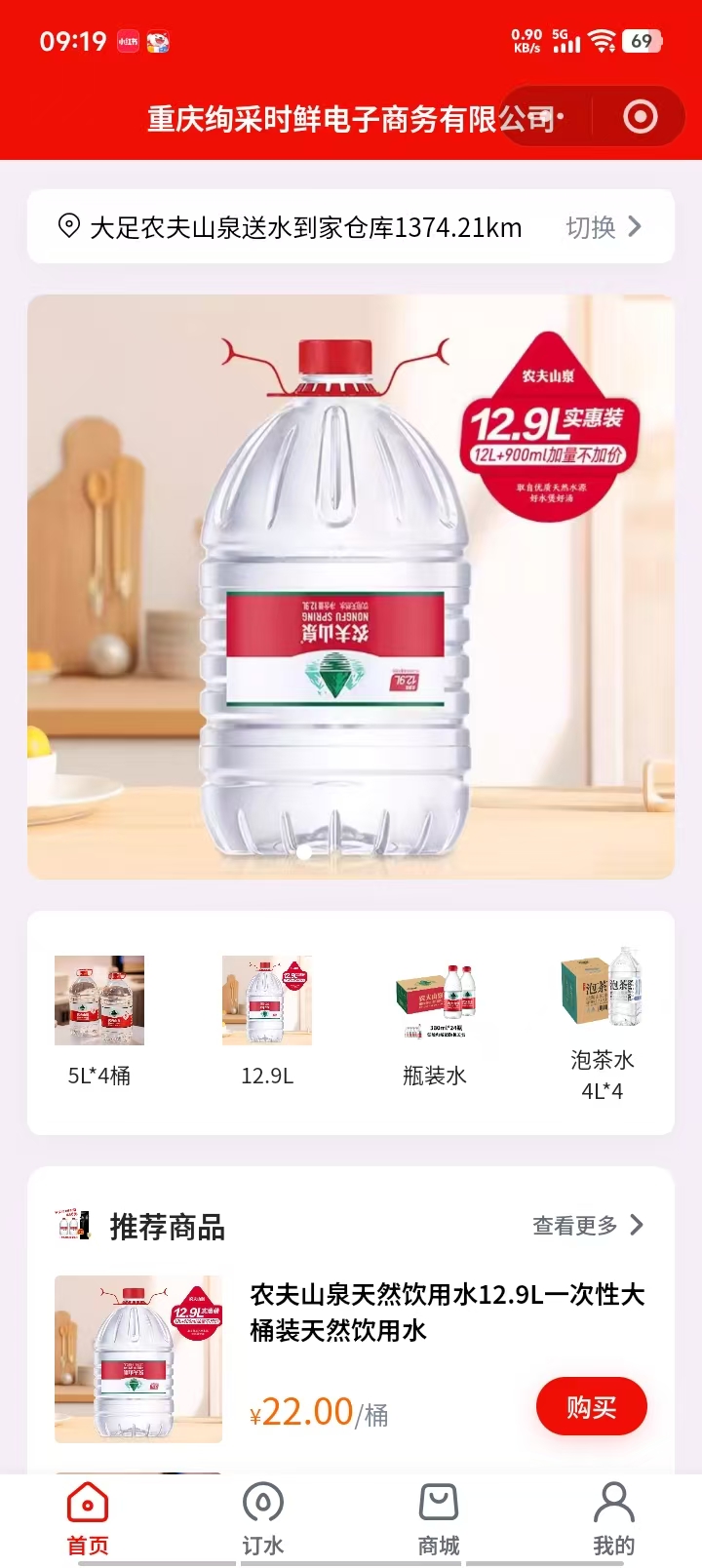Open the 我的 tab
Screen dimensions: 702x1568
pyautogui.click(x=614, y=1518)
